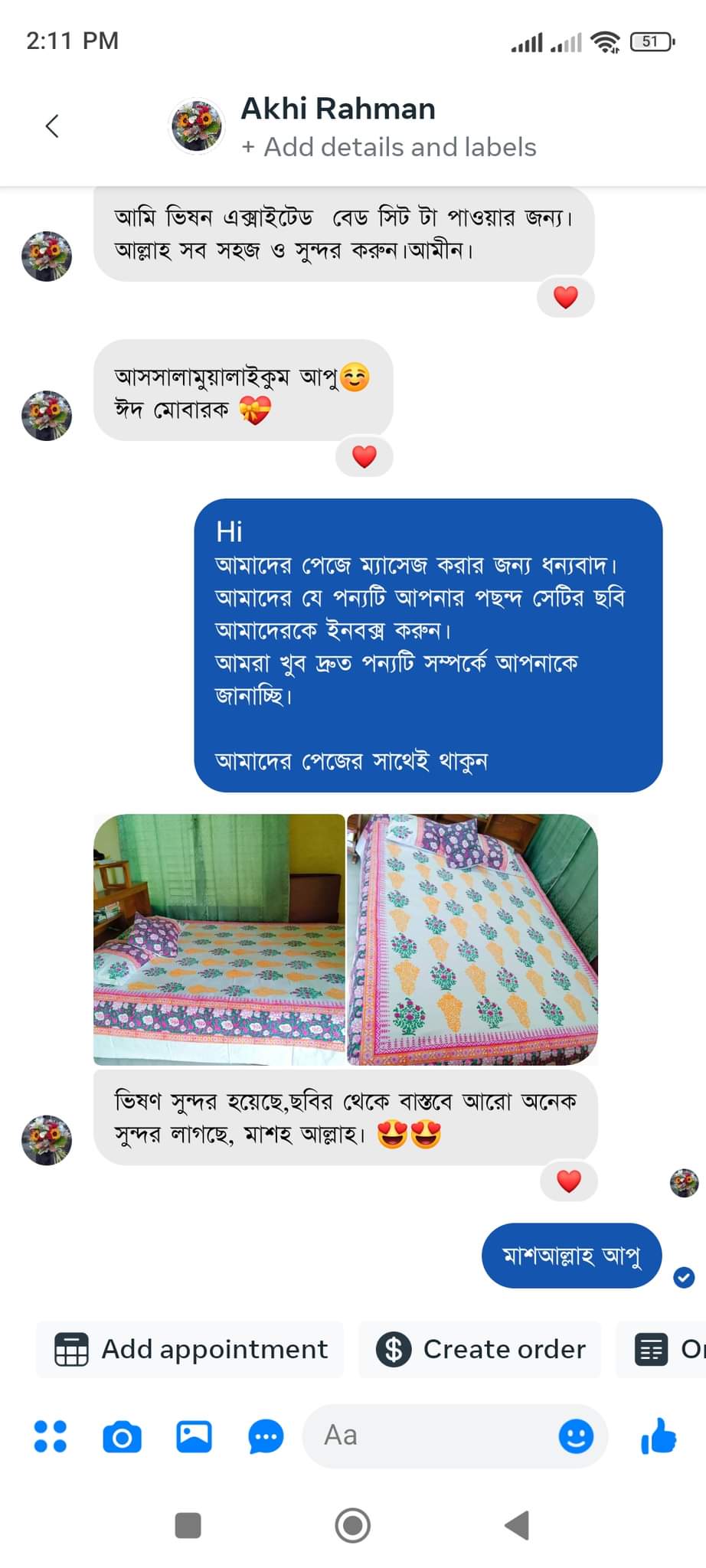Tap the system back triangle
Image resolution: width=706 pixels, height=1568 pixels.
click(x=518, y=1526)
